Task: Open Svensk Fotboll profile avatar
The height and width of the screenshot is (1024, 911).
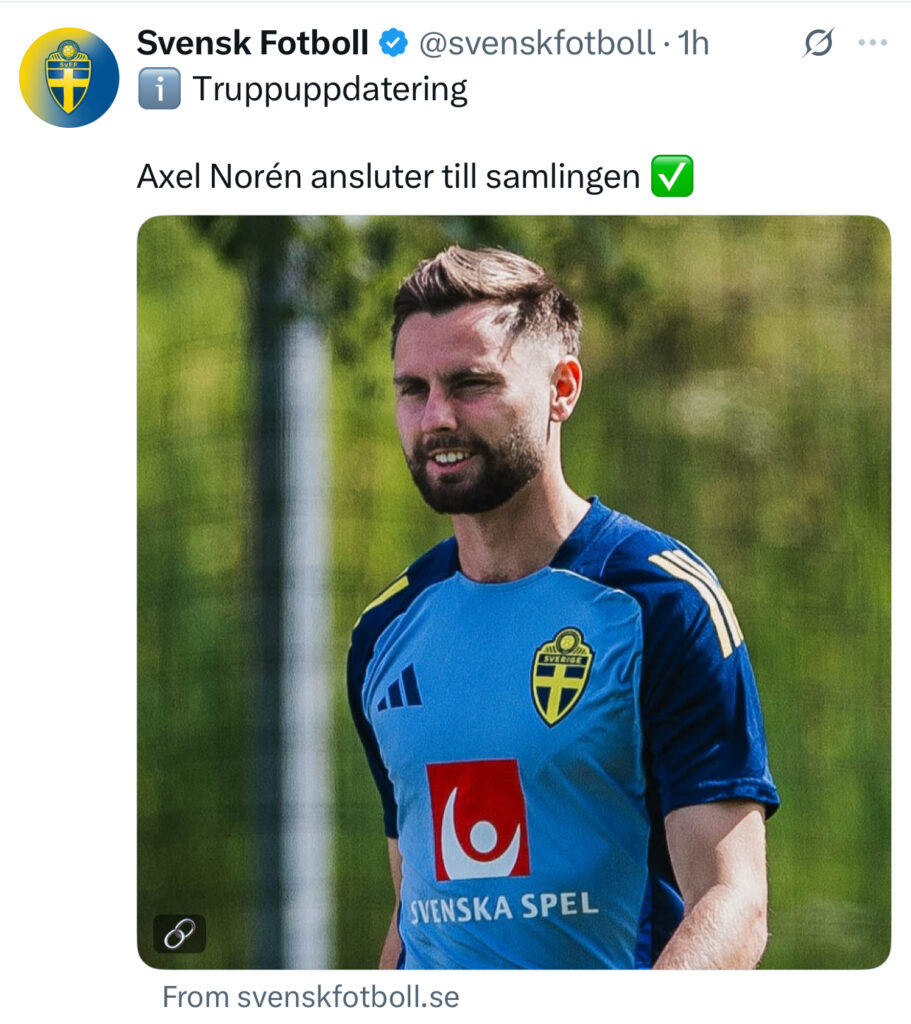Action: pyautogui.click(x=69, y=77)
